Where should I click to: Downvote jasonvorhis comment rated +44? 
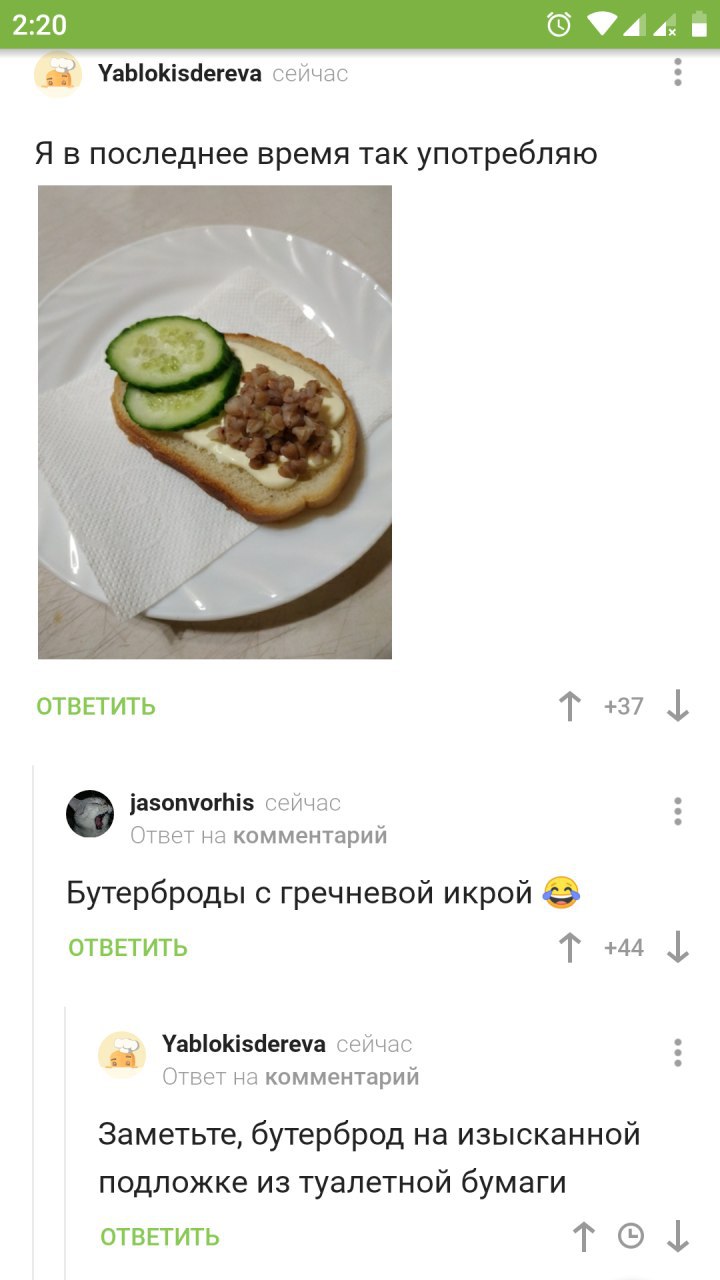point(678,948)
